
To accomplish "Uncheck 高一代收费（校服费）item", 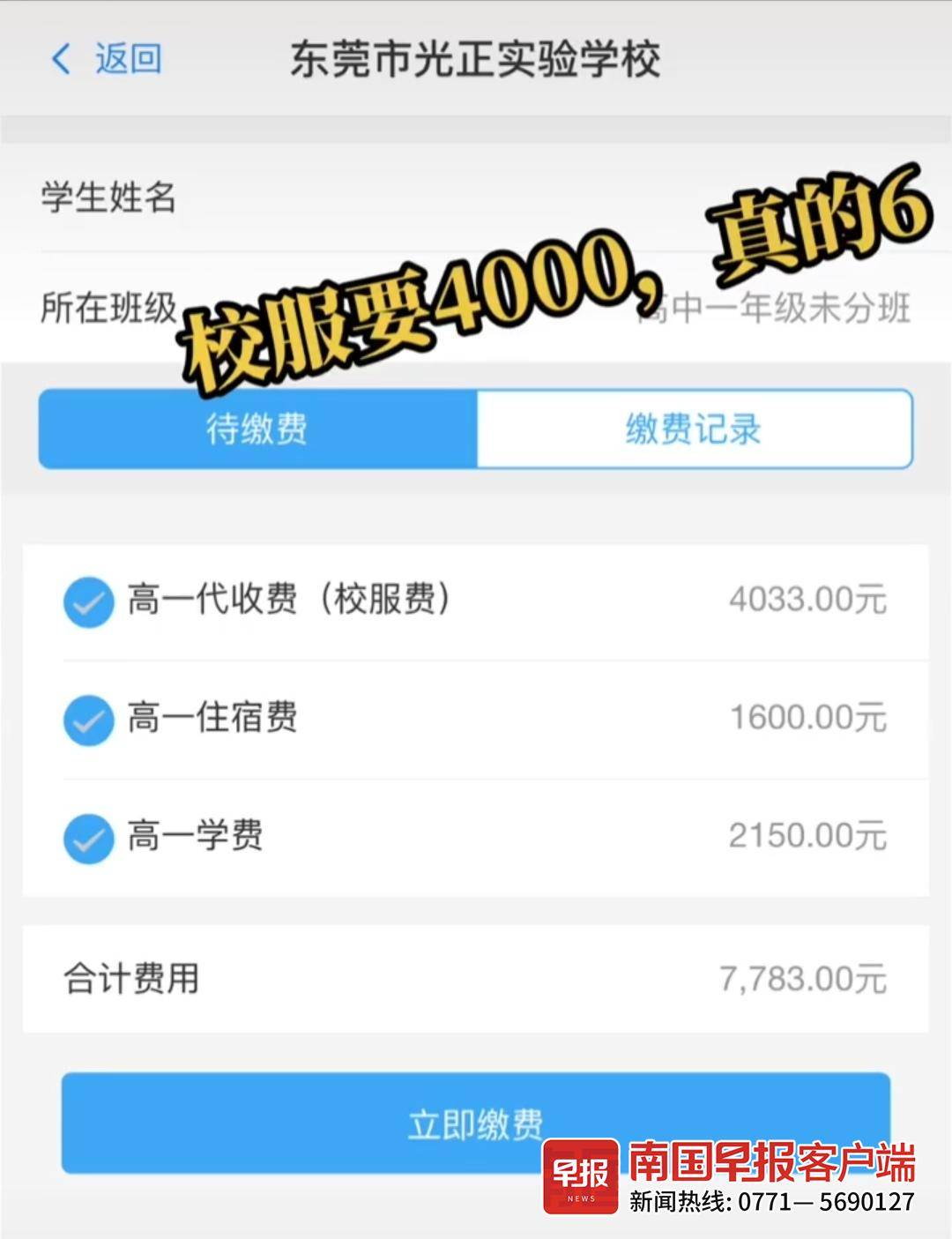I will click(x=89, y=602).
